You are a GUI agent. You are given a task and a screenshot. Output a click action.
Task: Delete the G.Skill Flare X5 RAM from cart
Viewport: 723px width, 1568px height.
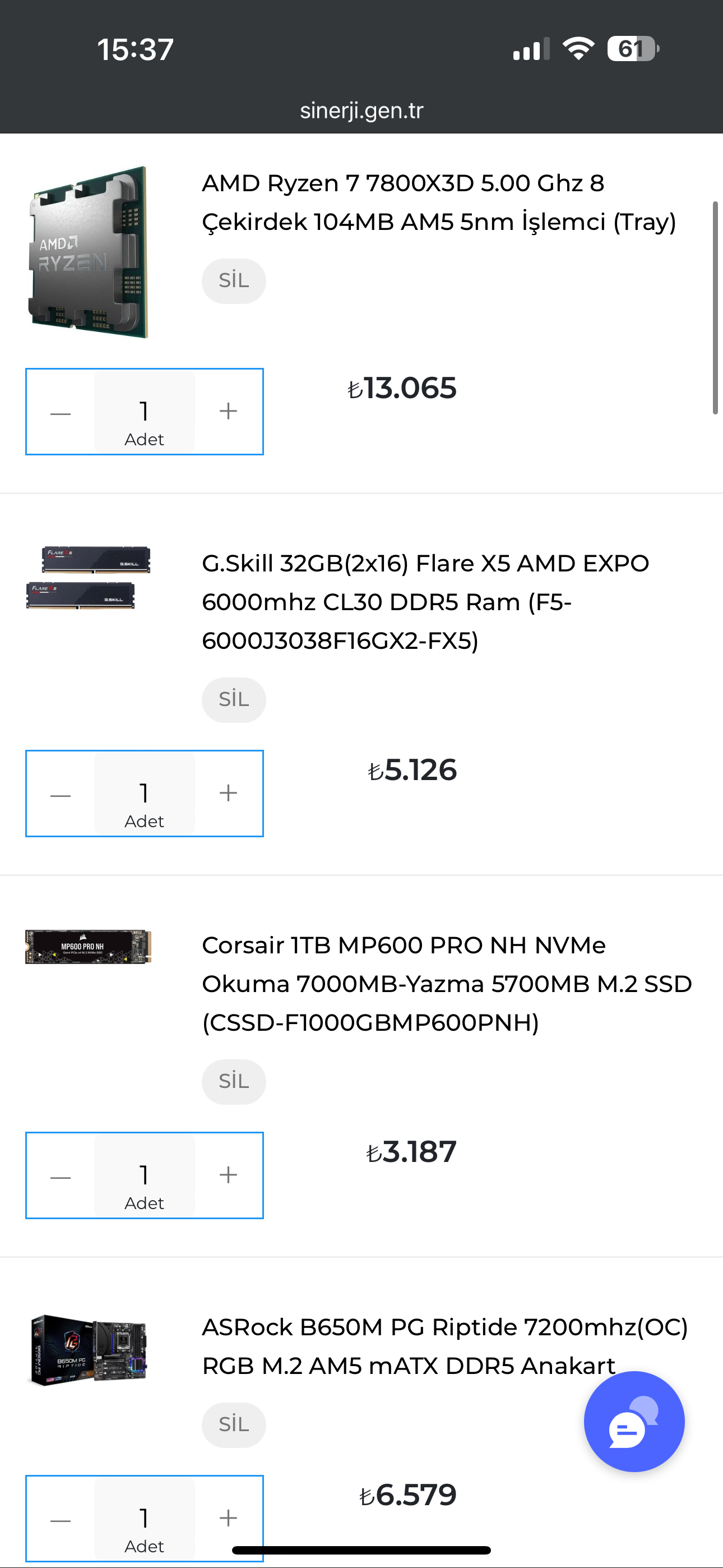[x=234, y=699]
